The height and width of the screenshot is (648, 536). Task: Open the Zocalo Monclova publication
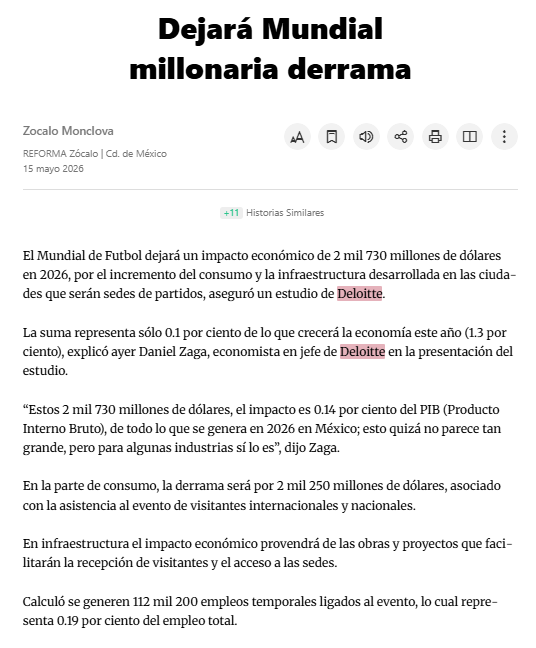(x=68, y=131)
